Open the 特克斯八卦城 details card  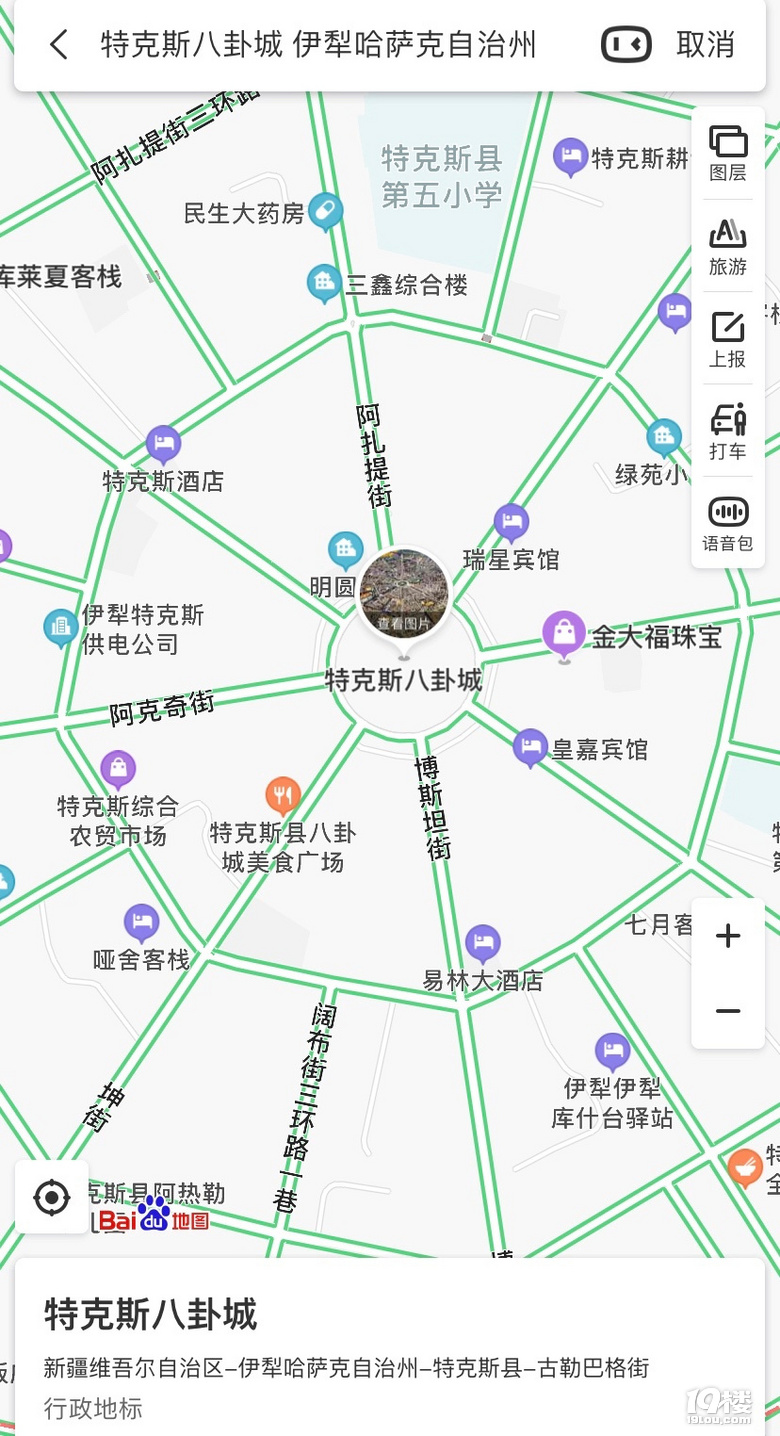390,1345
